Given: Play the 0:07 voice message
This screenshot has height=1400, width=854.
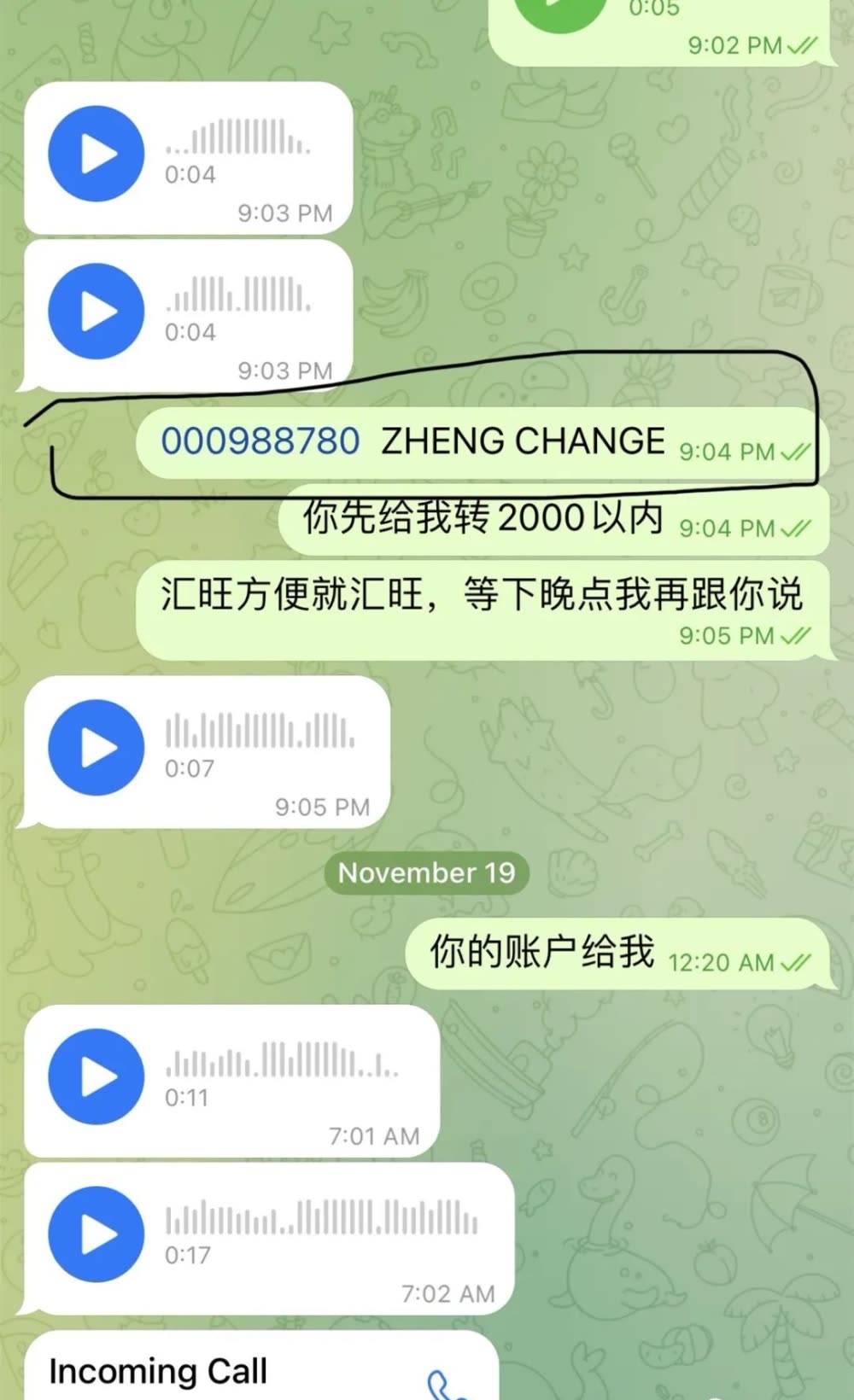Looking at the screenshot, I should coord(97,748).
